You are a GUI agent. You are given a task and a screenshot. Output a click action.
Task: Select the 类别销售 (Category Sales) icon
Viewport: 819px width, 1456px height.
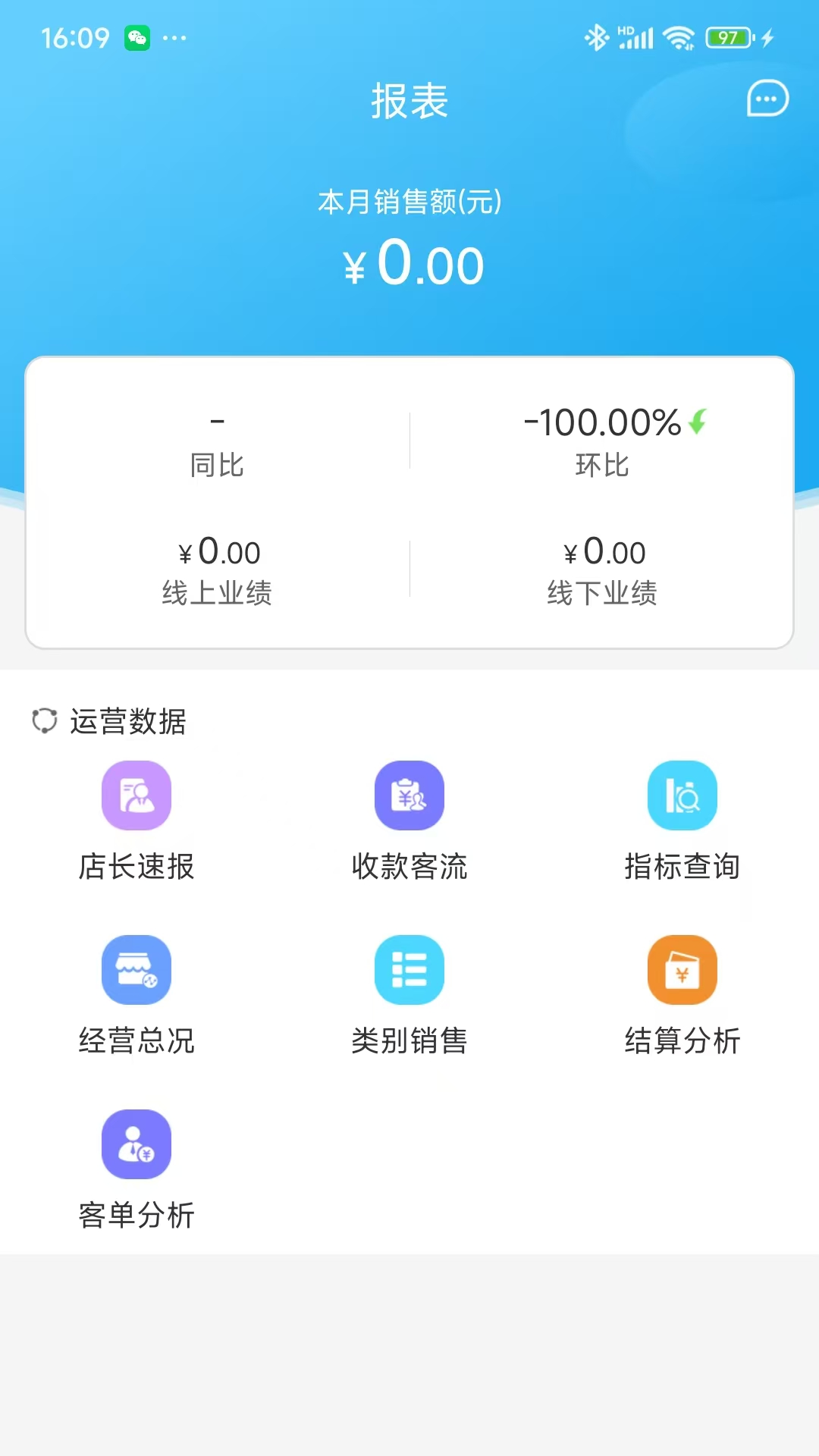[x=409, y=970]
